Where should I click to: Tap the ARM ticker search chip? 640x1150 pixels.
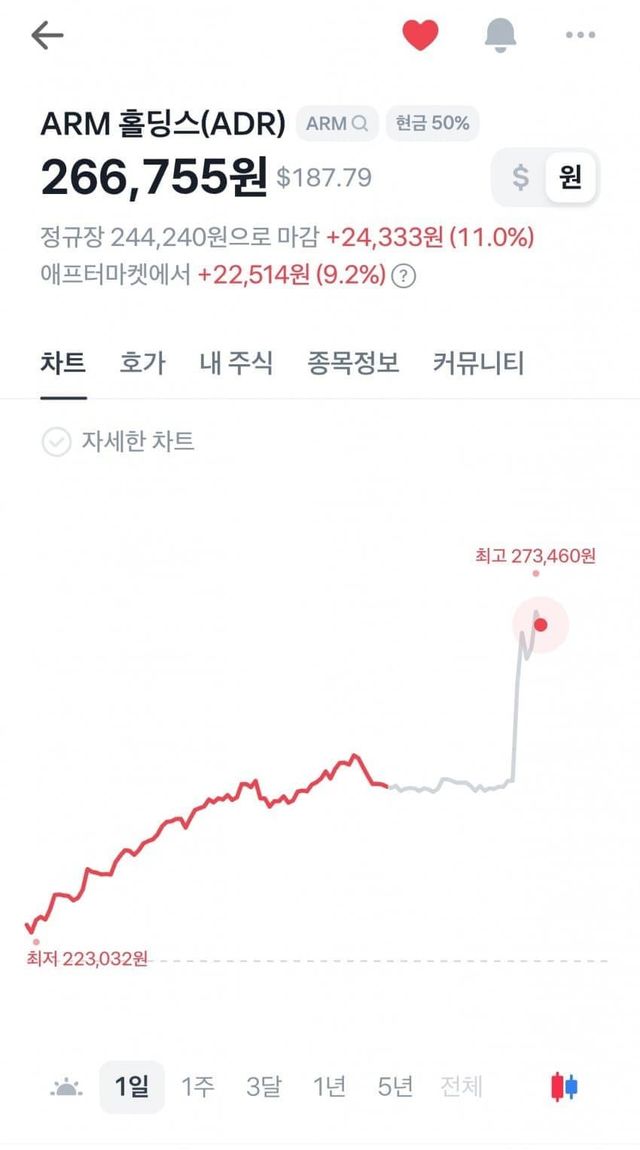337,123
